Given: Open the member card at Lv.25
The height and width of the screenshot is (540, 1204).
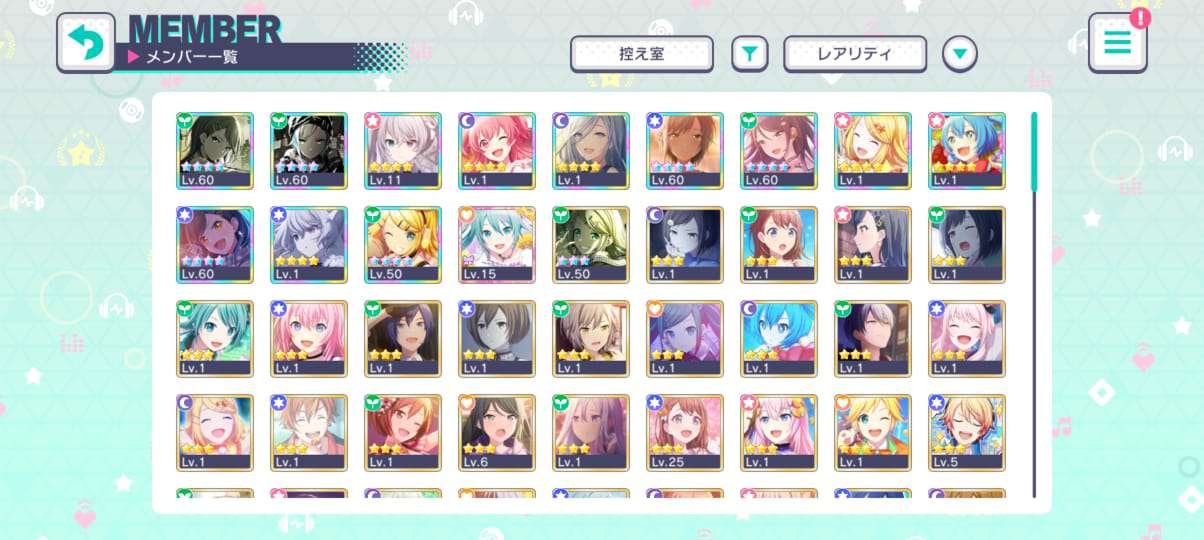Looking at the screenshot, I should pos(685,433).
